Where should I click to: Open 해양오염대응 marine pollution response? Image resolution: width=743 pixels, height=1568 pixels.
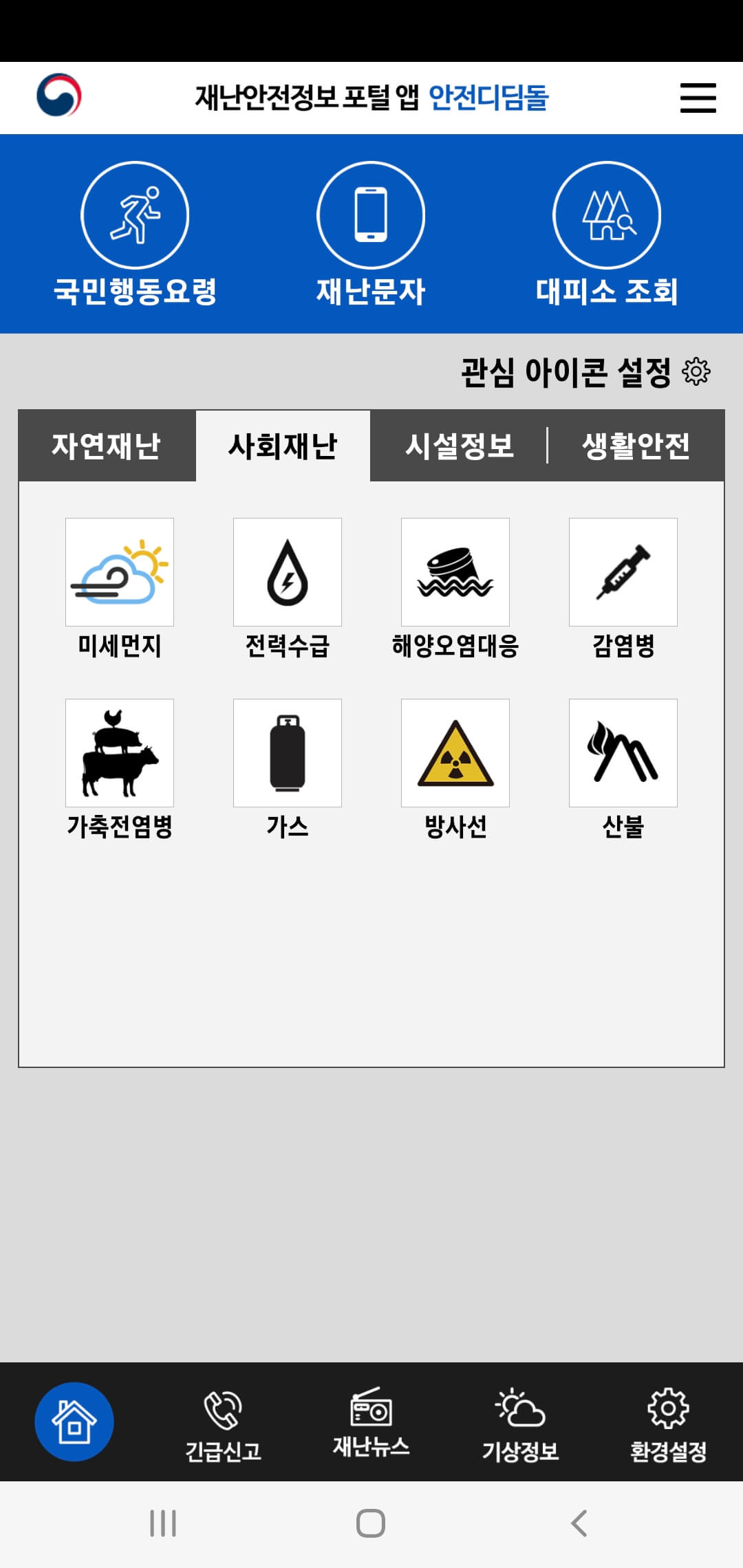pyautogui.click(x=455, y=572)
